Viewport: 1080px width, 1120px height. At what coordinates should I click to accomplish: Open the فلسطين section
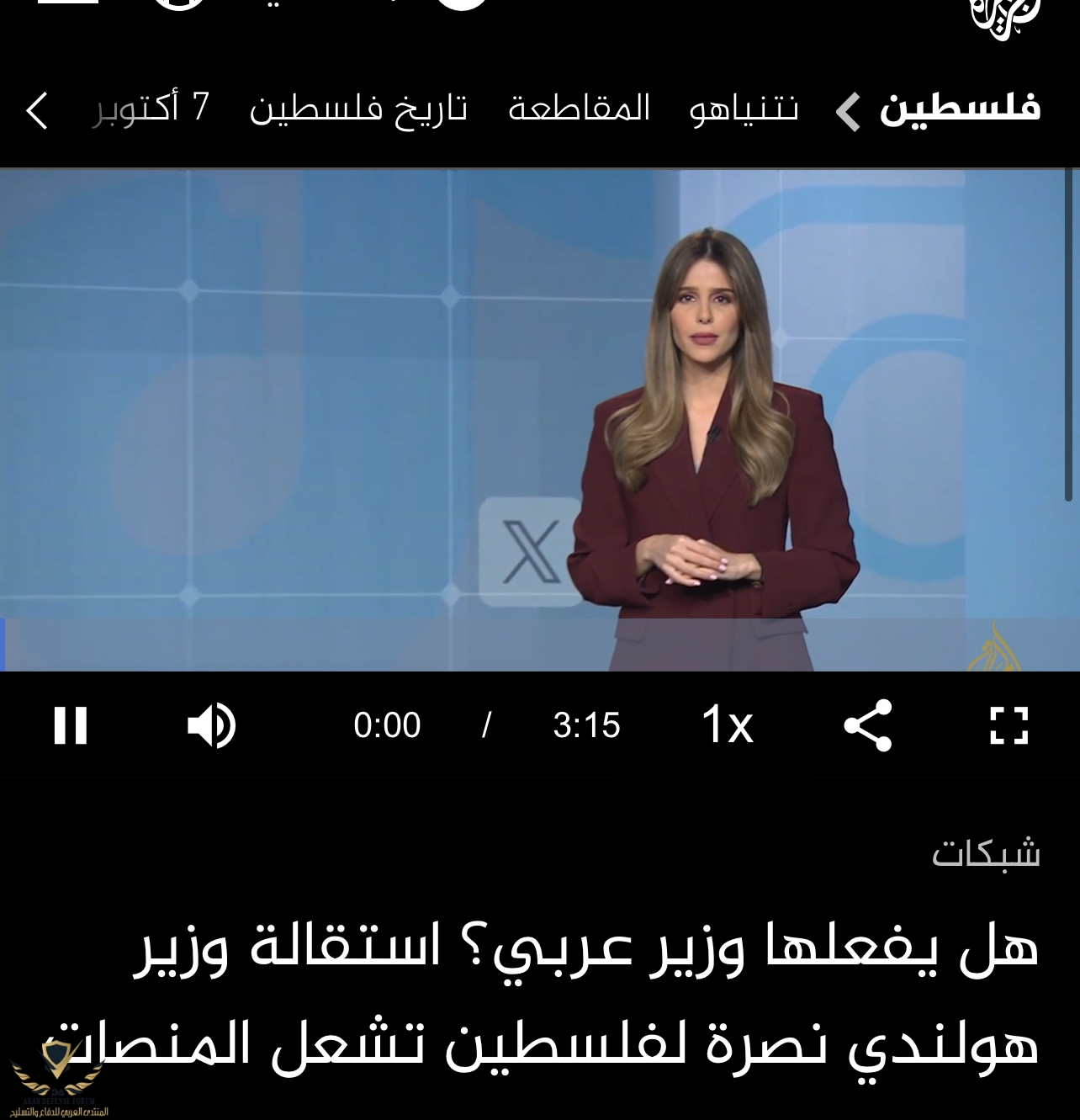pos(959,109)
